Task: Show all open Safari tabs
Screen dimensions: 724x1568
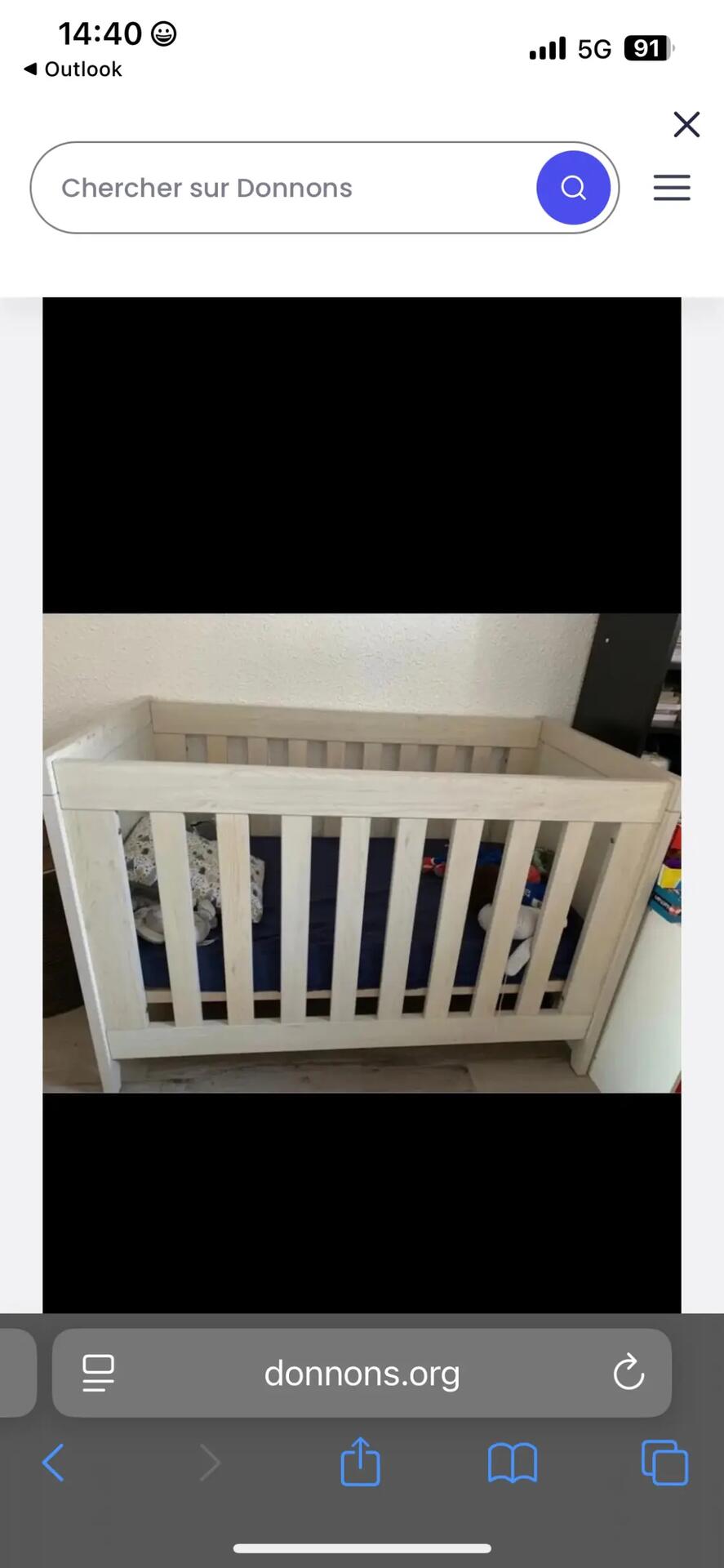Action: tap(664, 1463)
